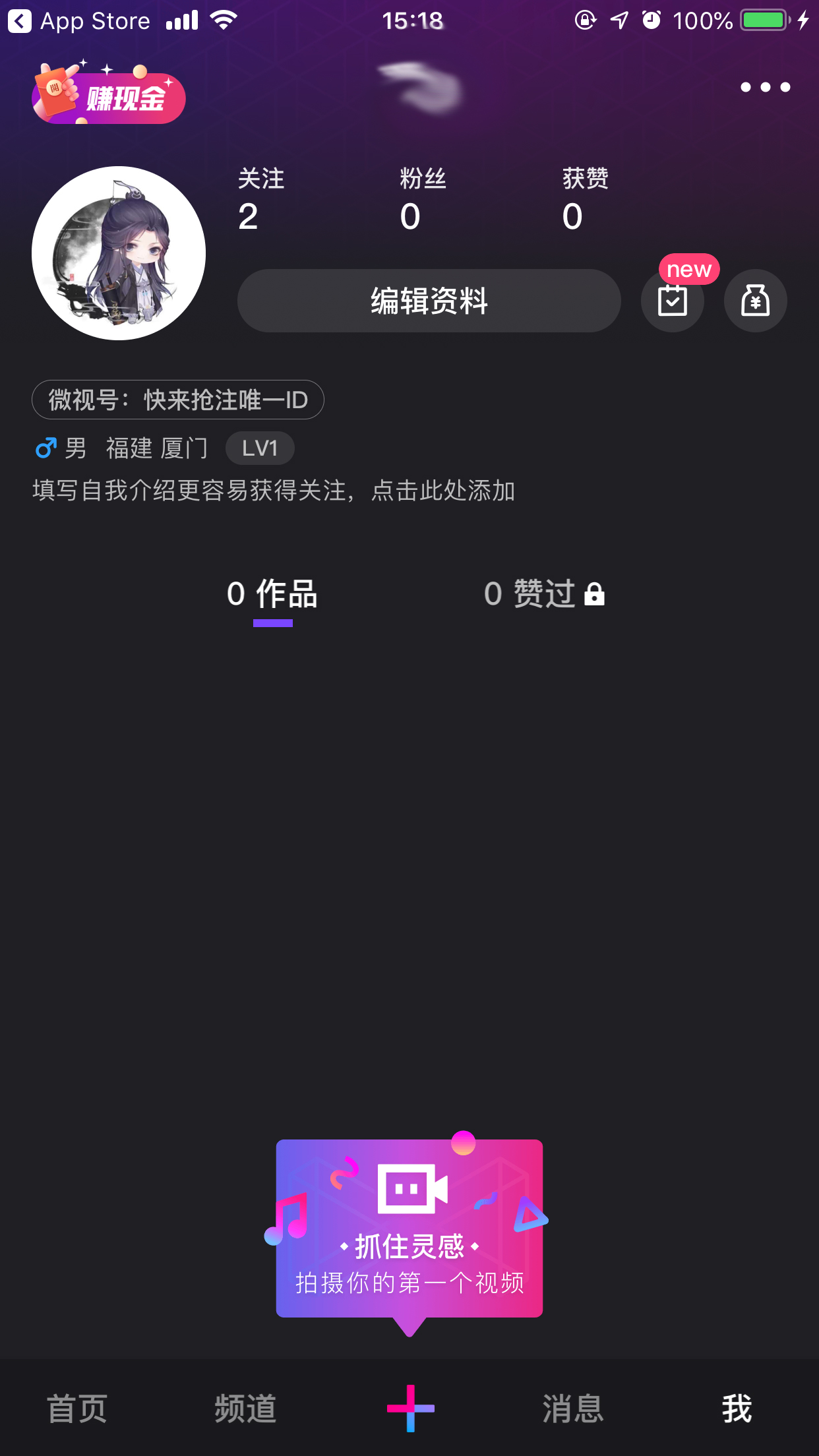Viewport: 819px width, 1456px height.
Task: Tap the lock icon beside 赞过
Action: (594, 594)
